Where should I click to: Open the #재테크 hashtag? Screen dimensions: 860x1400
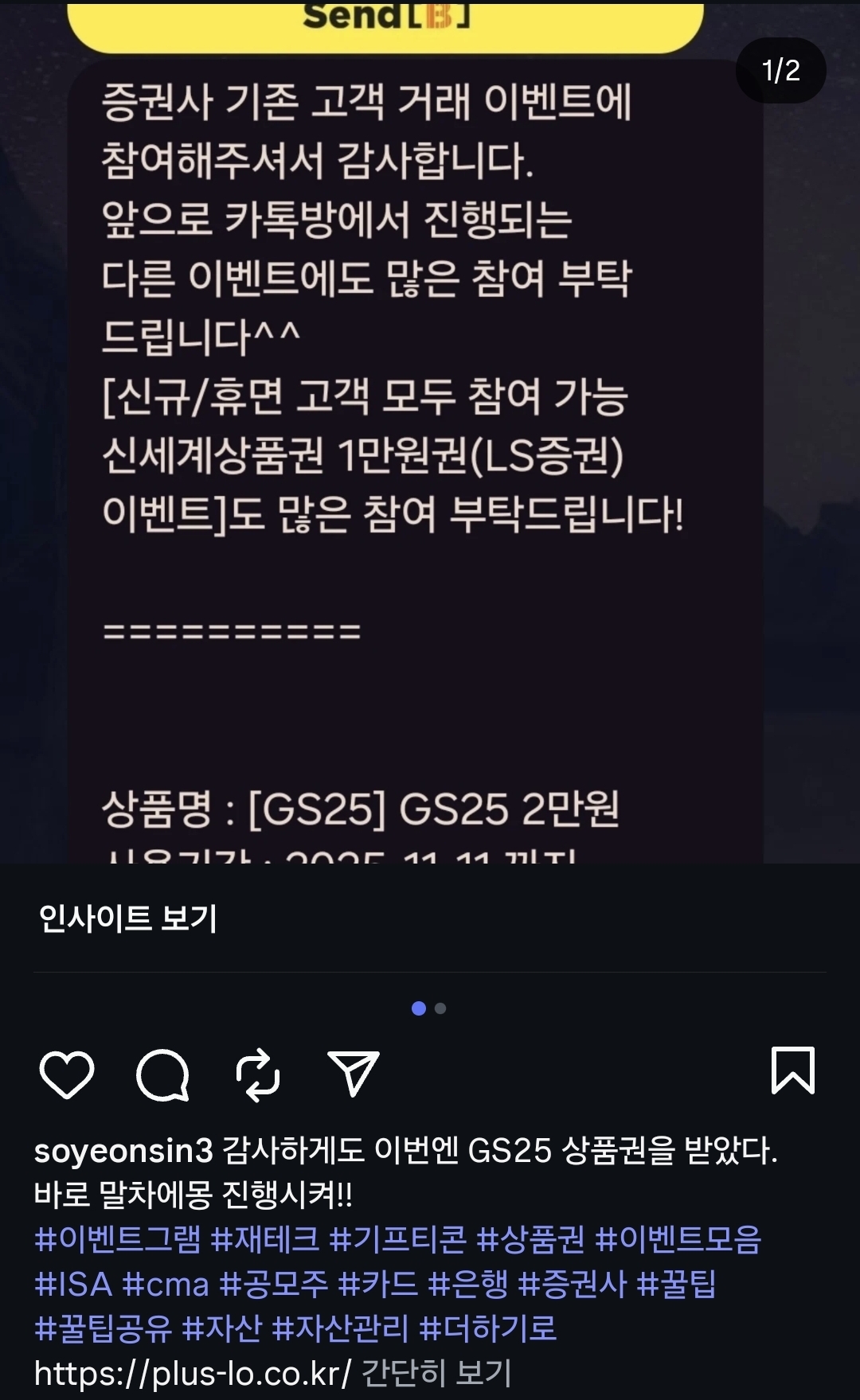pyautogui.click(x=264, y=1239)
